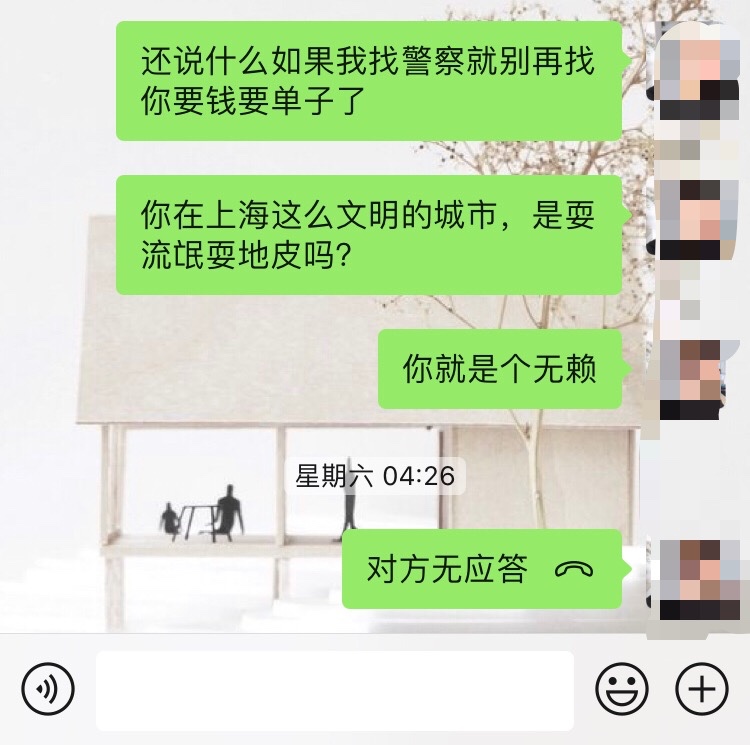Image resolution: width=750 pixels, height=745 pixels.
Task: Switch to voice message input
Action: tap(47, 689)
